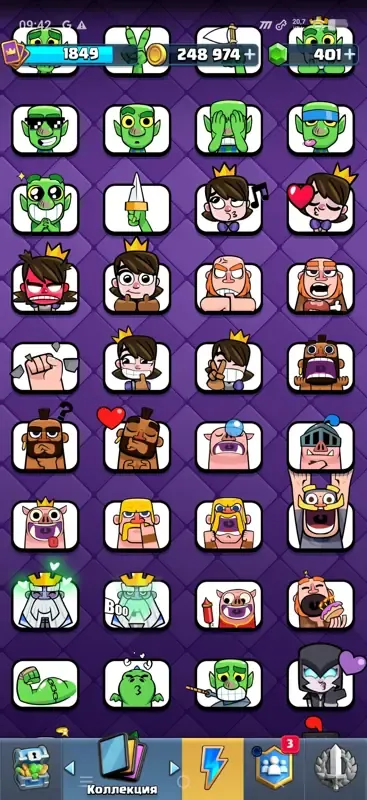Open the lightning bolt tab
This screenshot has height=800, width=367.
pyautogui.click(x=213, y=768)
